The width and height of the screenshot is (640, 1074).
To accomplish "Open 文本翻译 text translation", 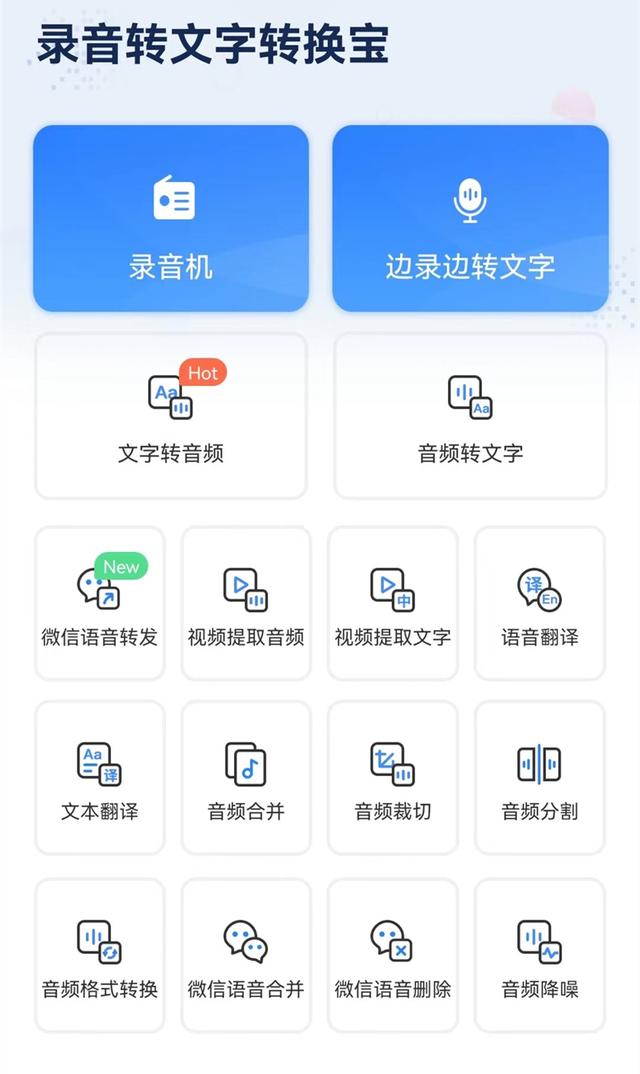I will [x=100, y=779].
